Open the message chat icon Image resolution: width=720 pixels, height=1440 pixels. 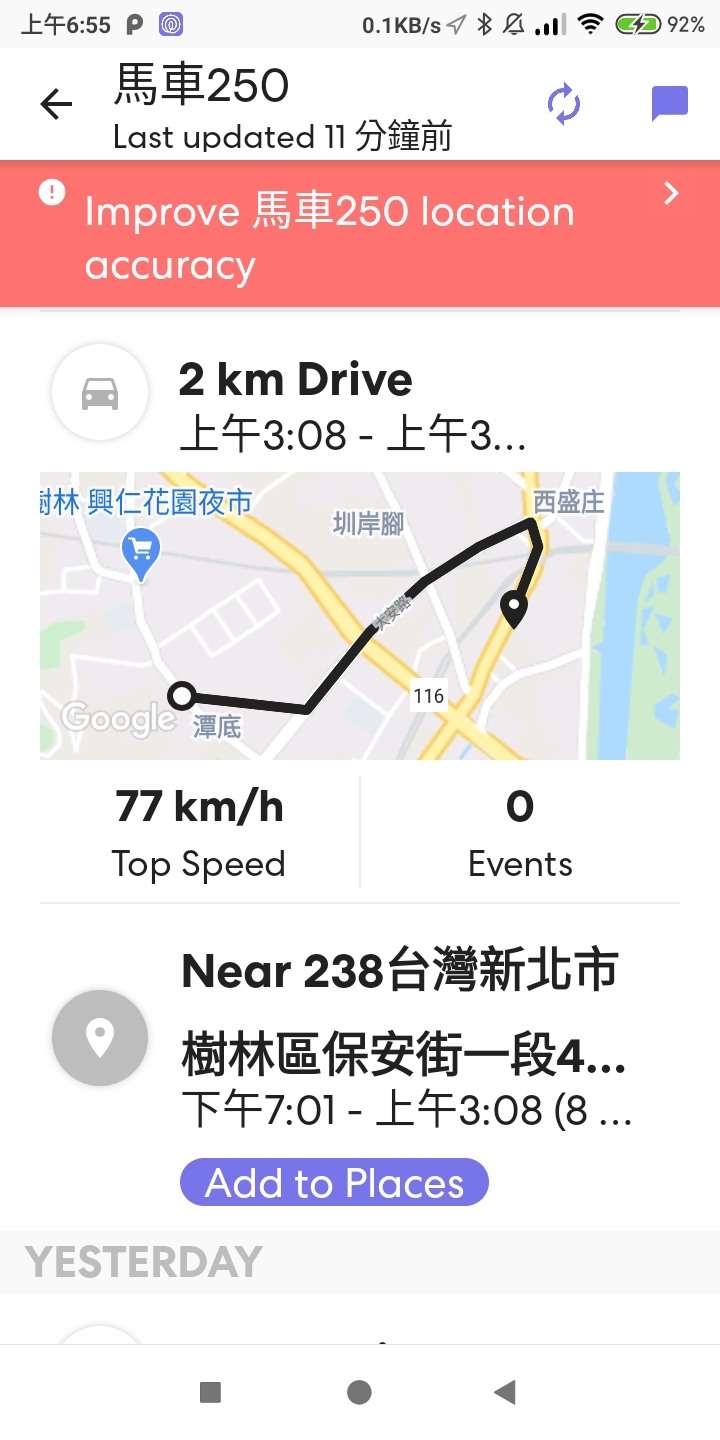pos(669,104)
